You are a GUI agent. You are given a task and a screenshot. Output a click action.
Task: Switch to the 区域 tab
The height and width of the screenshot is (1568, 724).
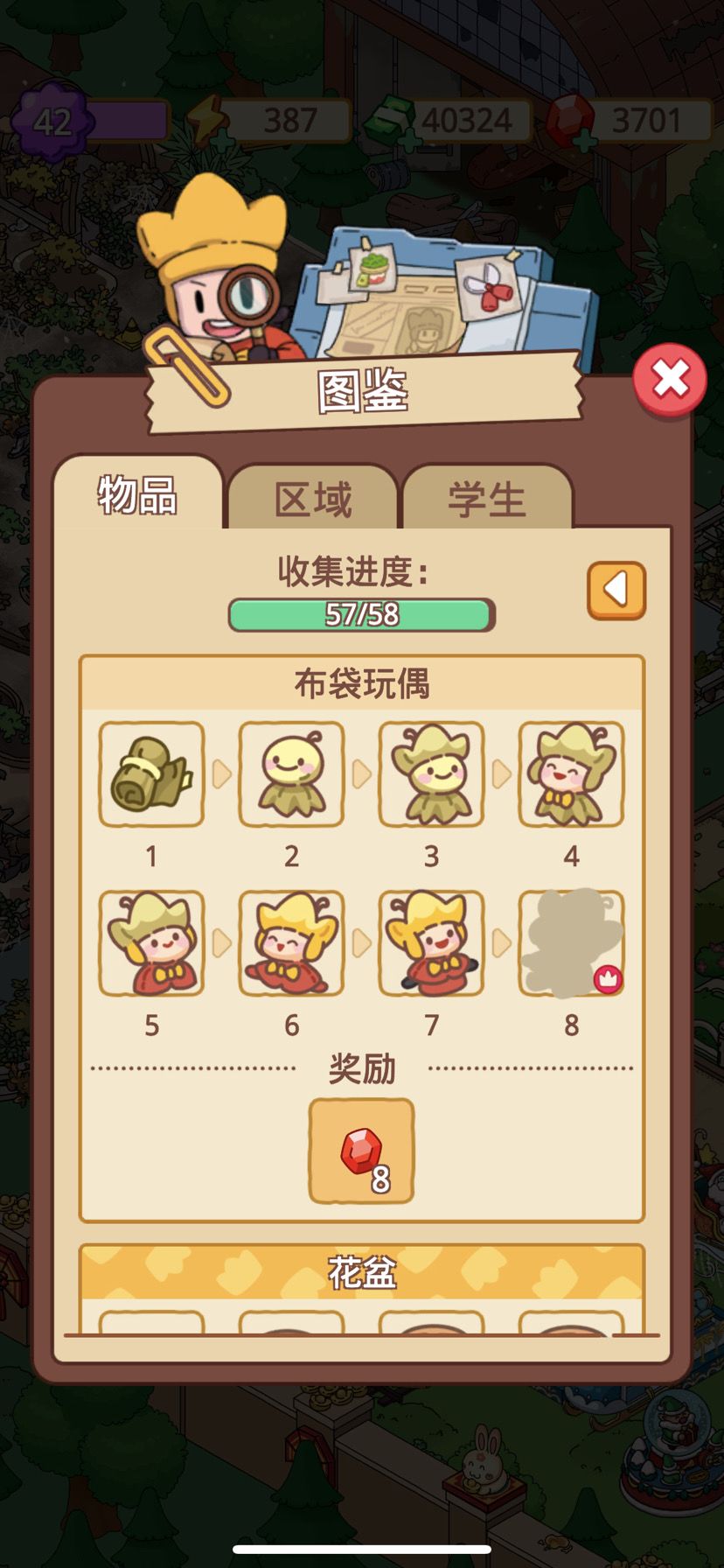pyautogui.click(x=311, y=494)
